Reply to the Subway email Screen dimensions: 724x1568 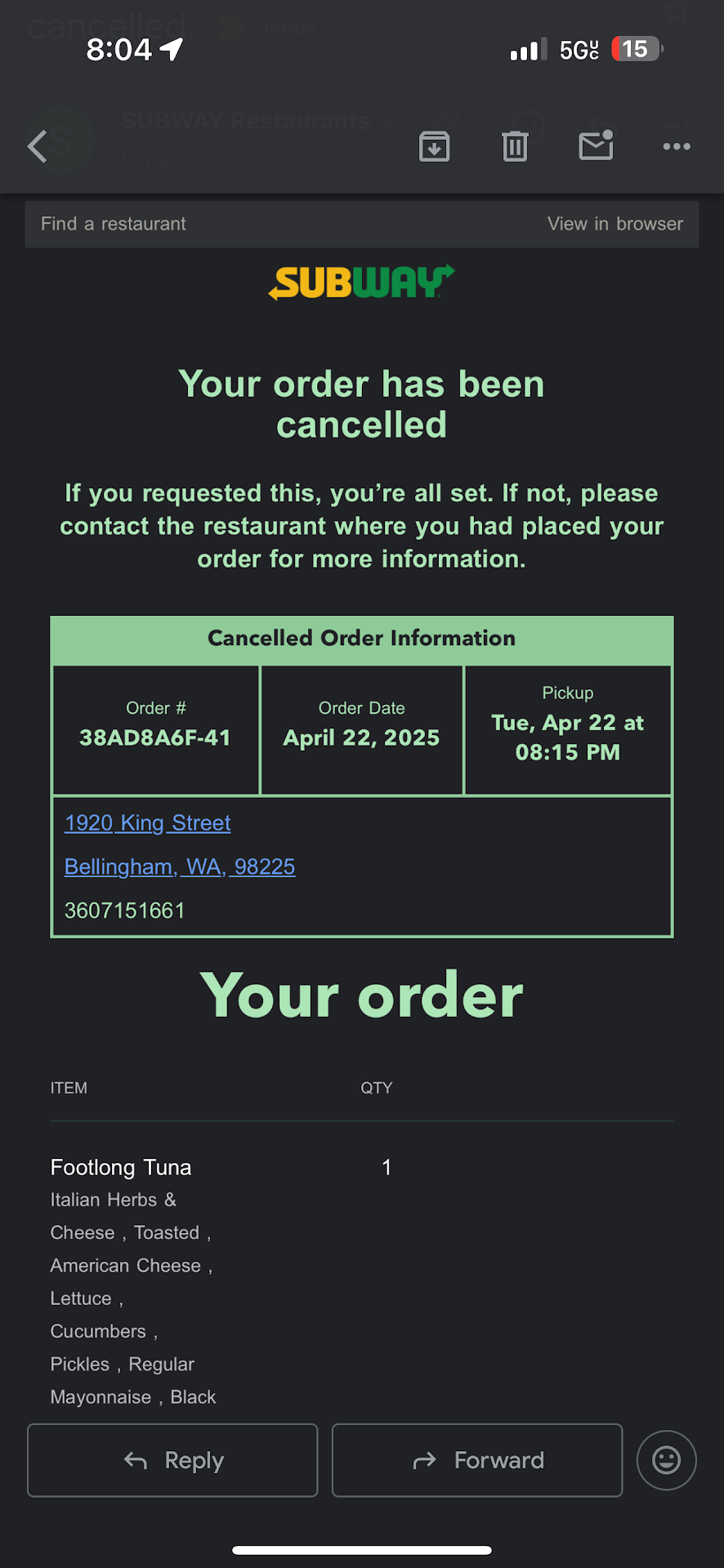(172, 1460)
